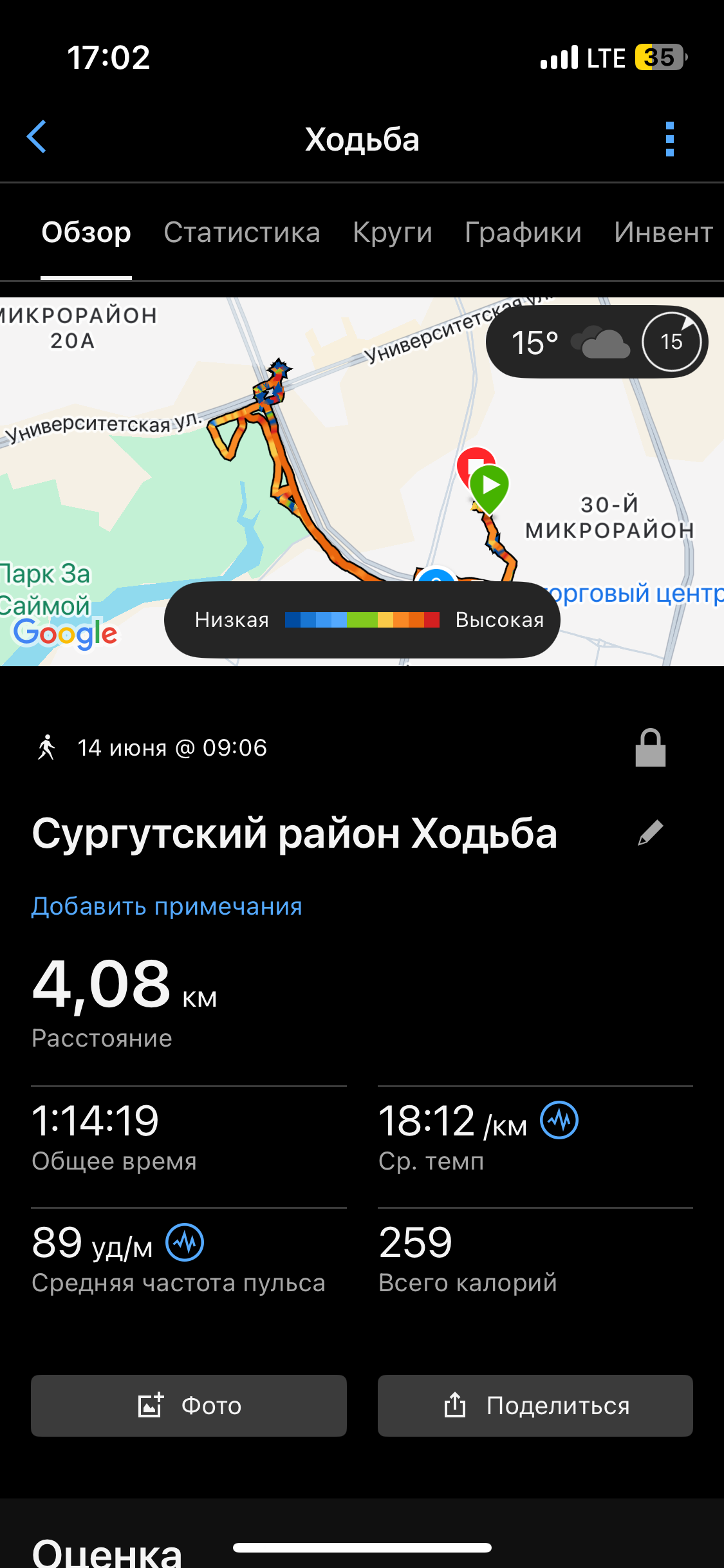Tap the info icon beside Ср. темп
The image size is (724, 1568).
559,1120
